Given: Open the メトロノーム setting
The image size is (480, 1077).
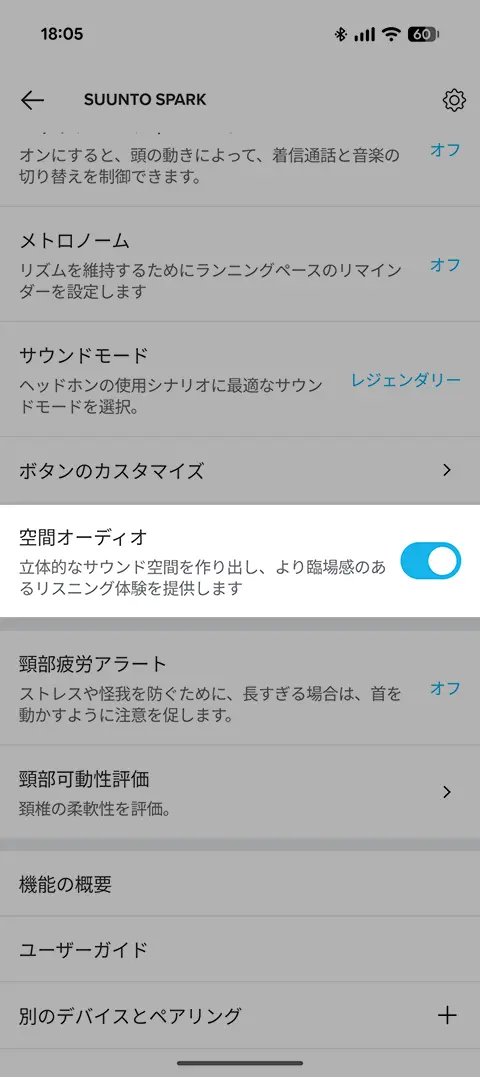Looking at the screenshot, I should (240, 264).
